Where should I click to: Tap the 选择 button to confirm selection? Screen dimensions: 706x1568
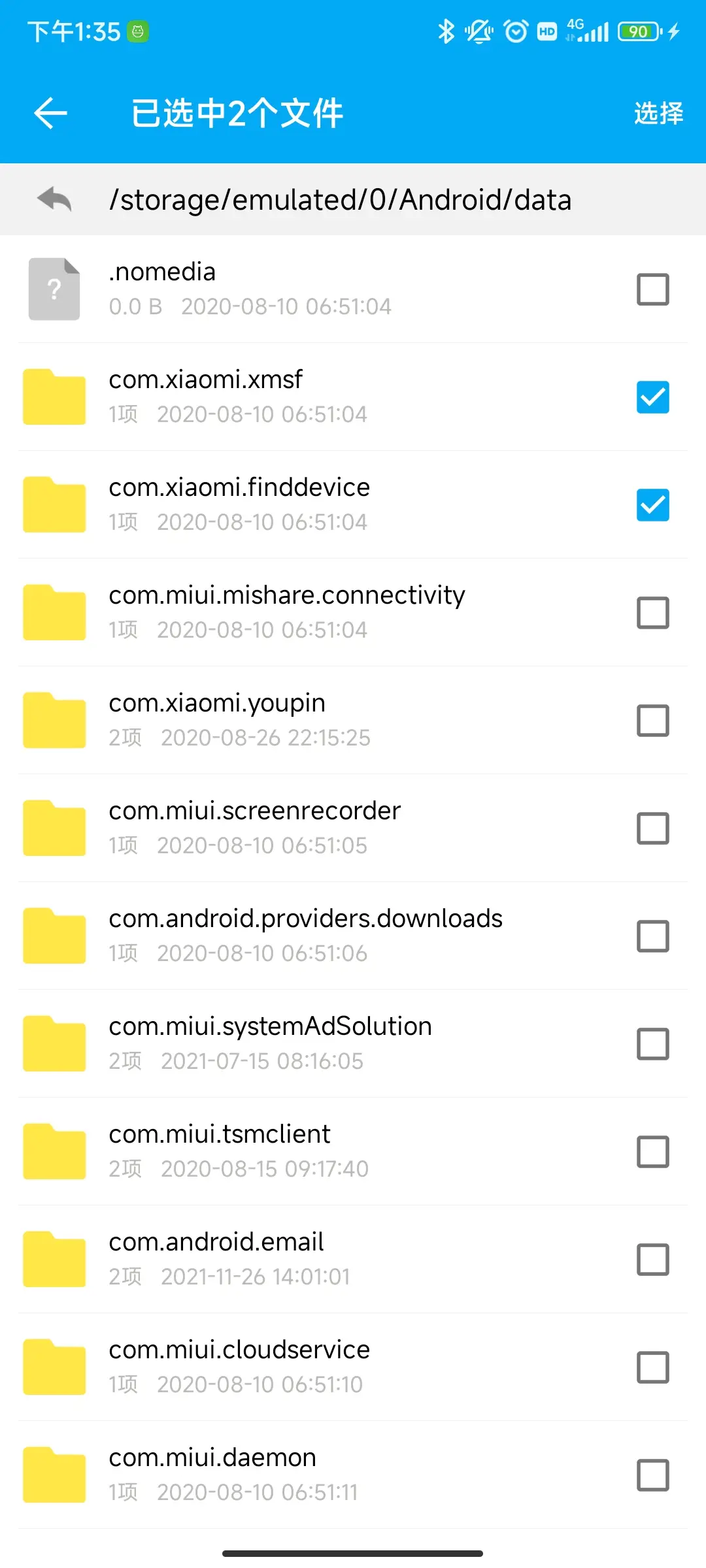[x=658, y=113]
